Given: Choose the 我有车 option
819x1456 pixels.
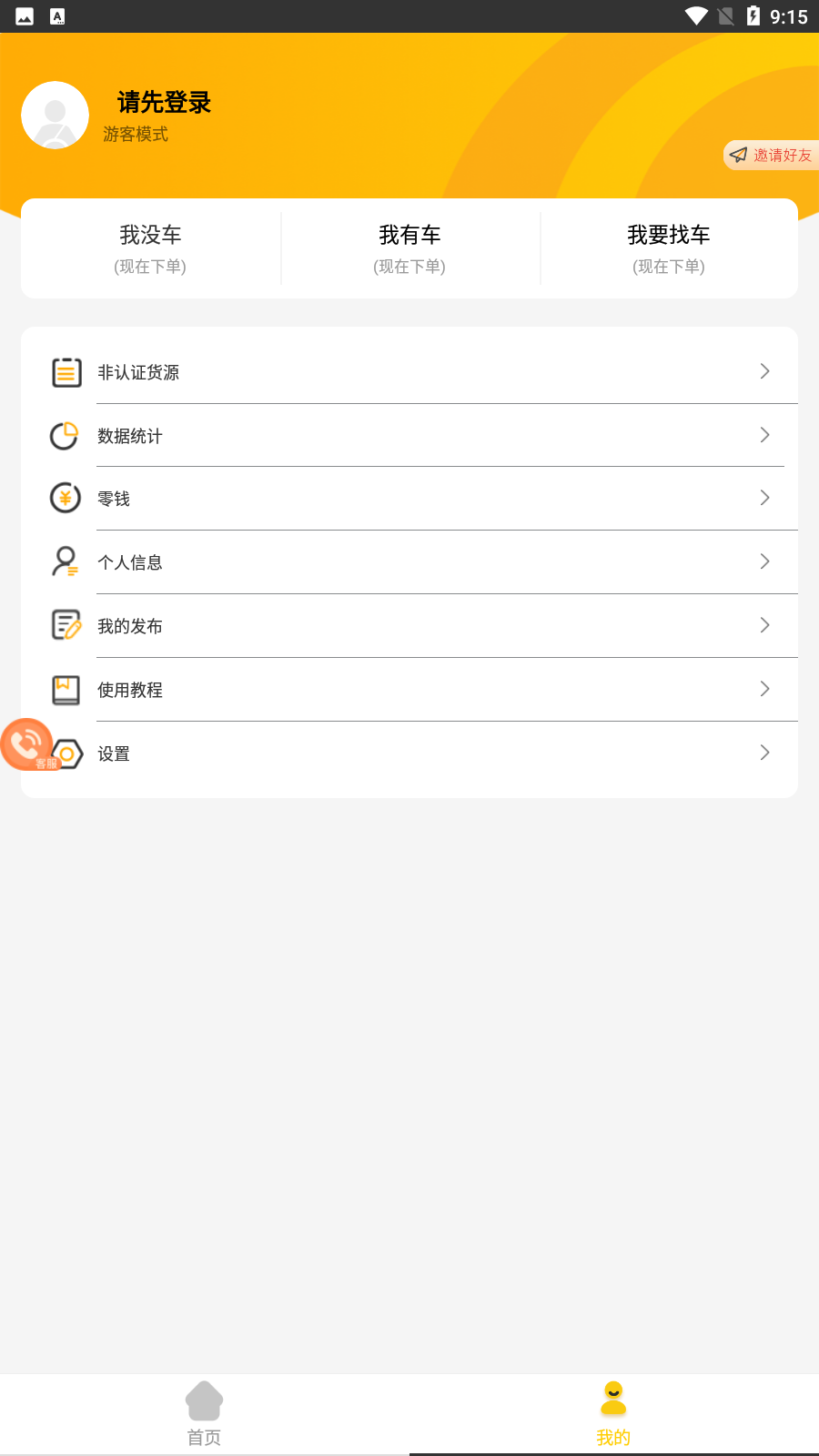Looking at the screenshot, I should point(409,248).
